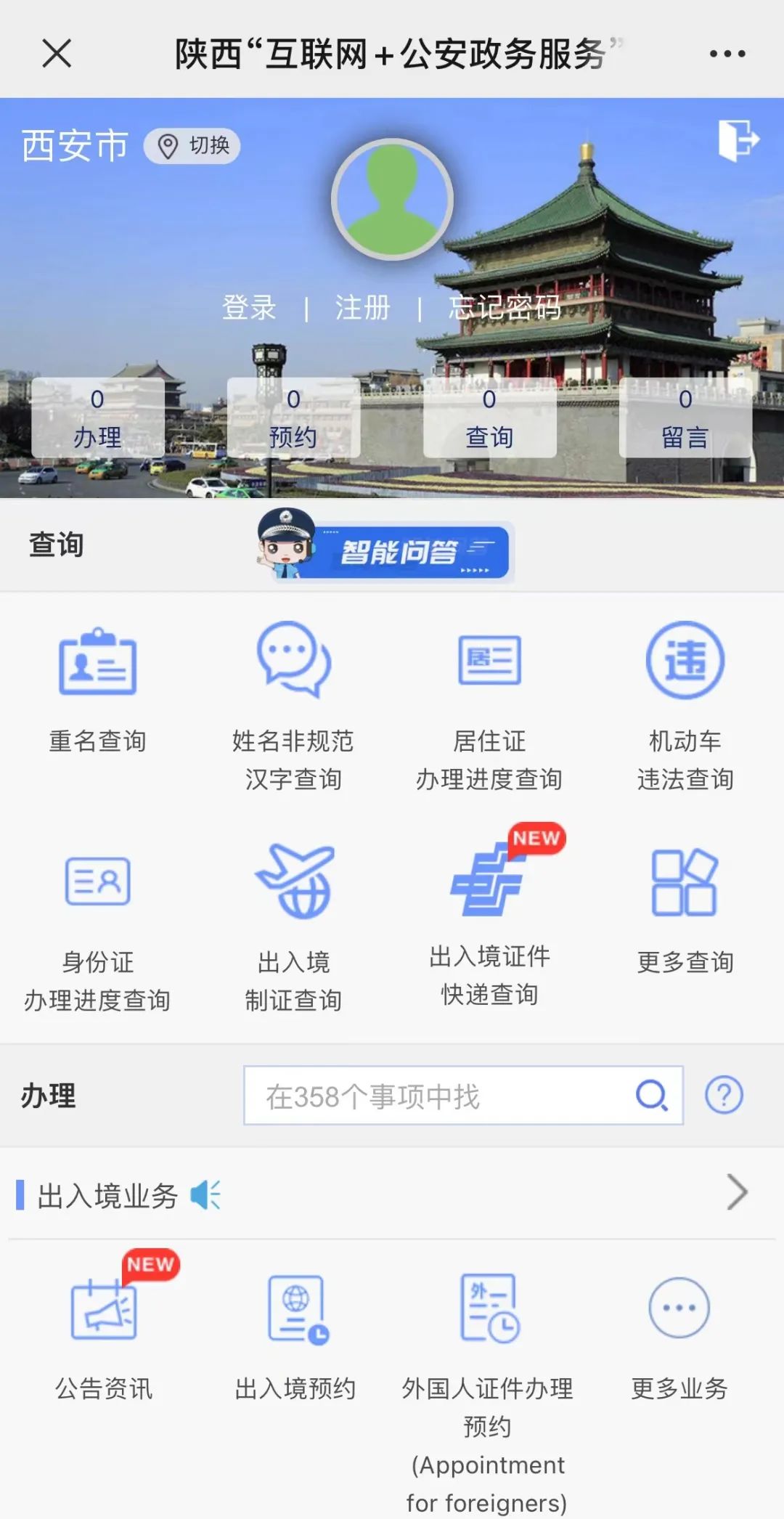This screenshot has height=1519, width=784.
Task: Click the 忘记密码 forgot password link
Action: pyautogui.click(x=506, y=307)
